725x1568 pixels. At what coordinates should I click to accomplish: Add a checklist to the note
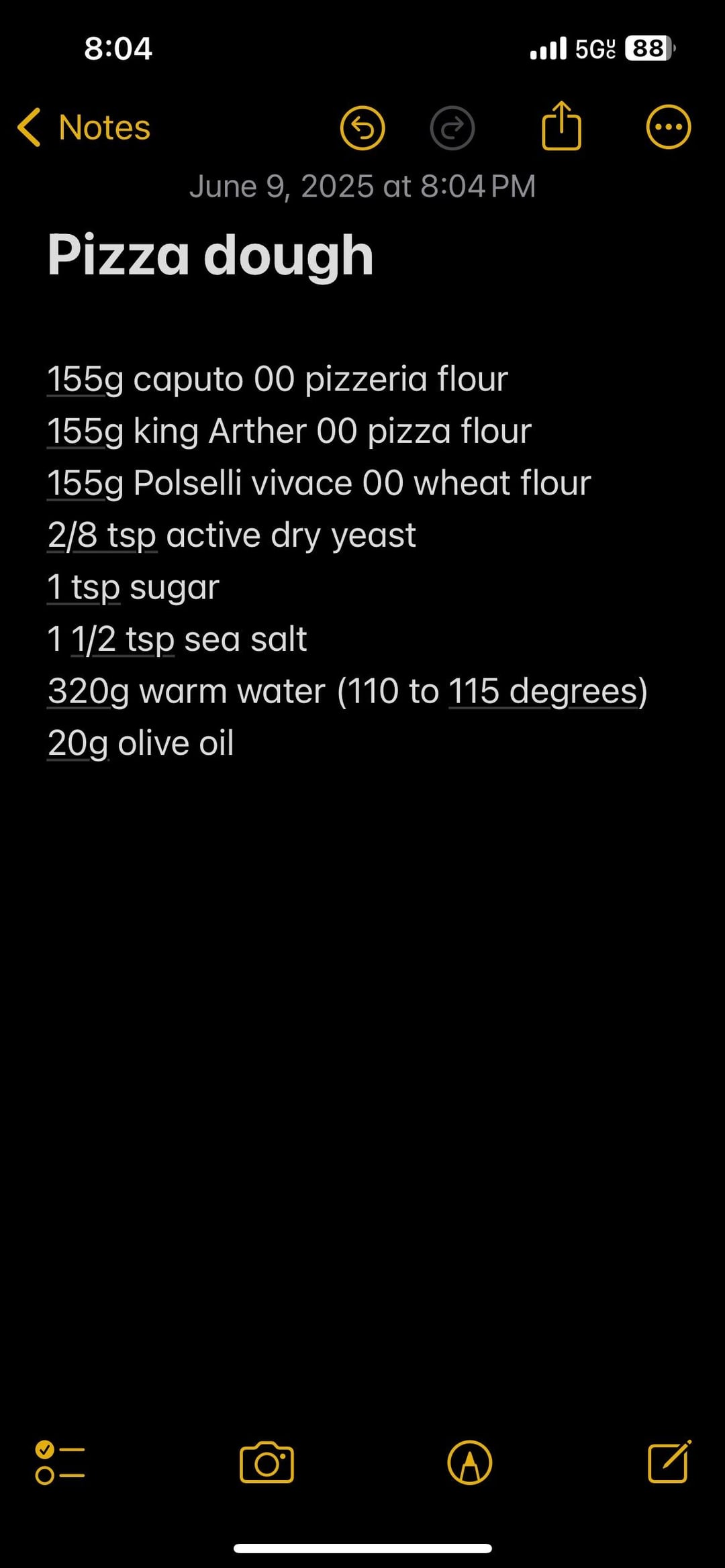point(60,1463)
